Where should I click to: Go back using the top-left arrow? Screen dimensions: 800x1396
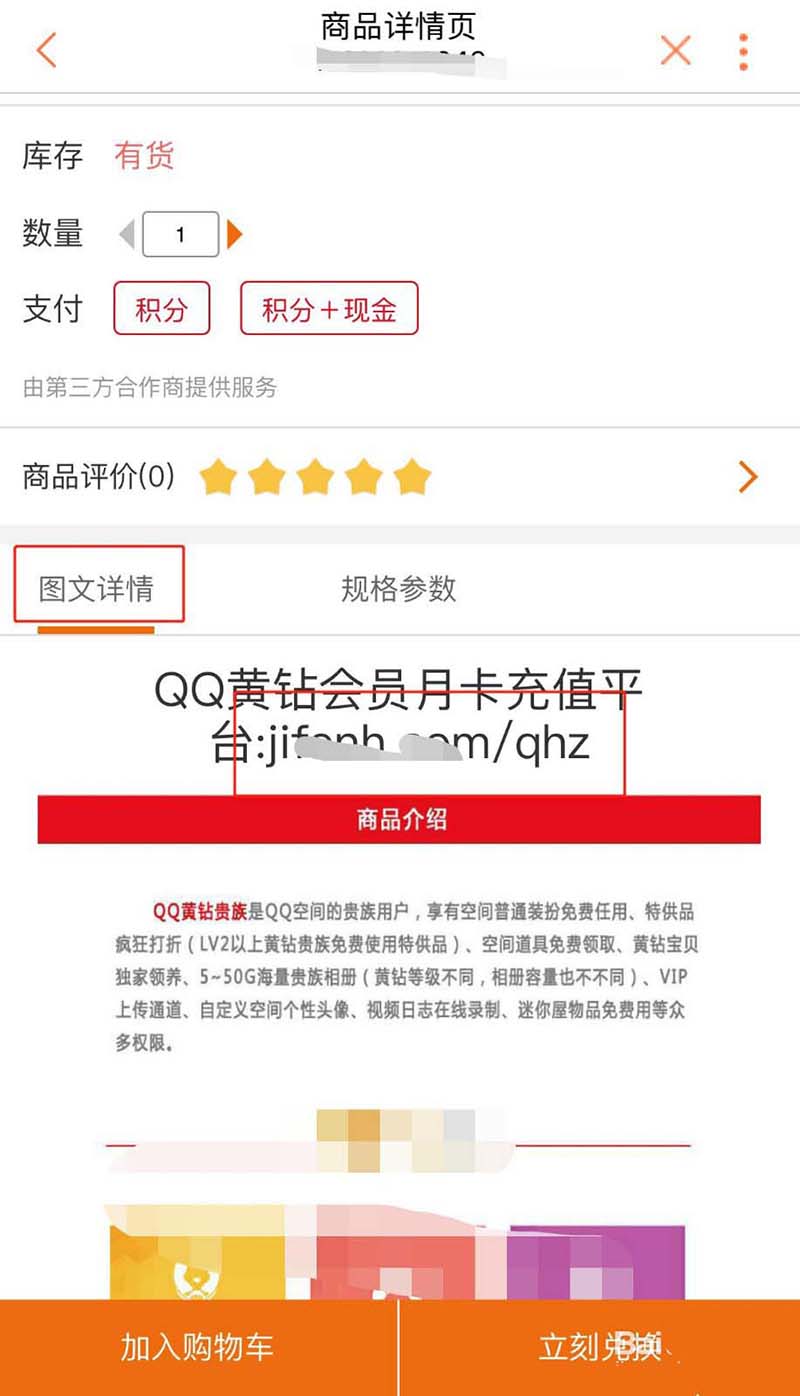point(46,49)
